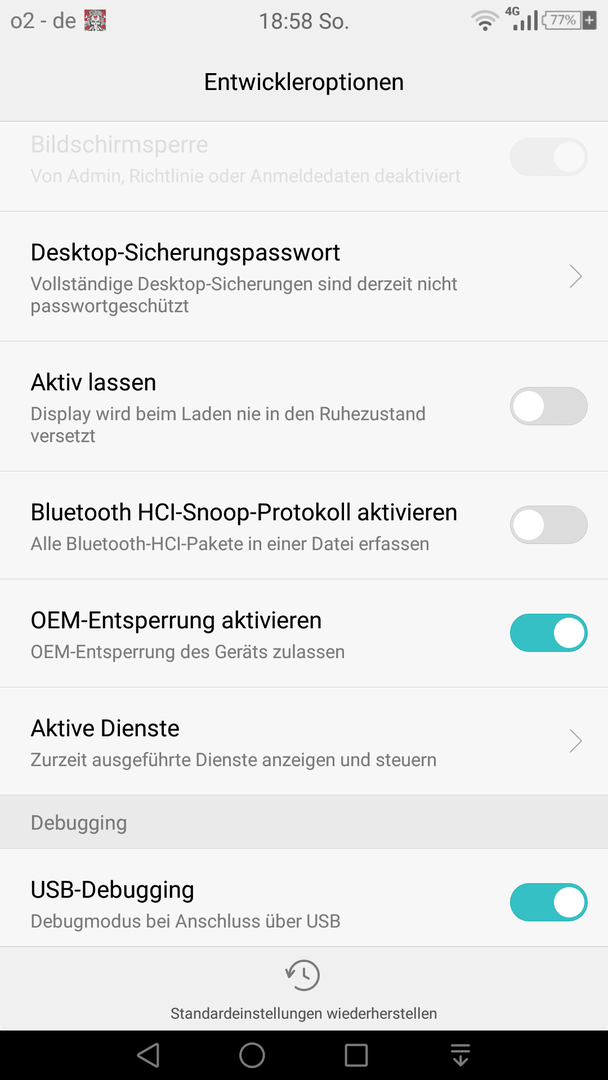608x1080 pixels.
Task: Open Aktive Dienste
Action: tap(304, 741)
